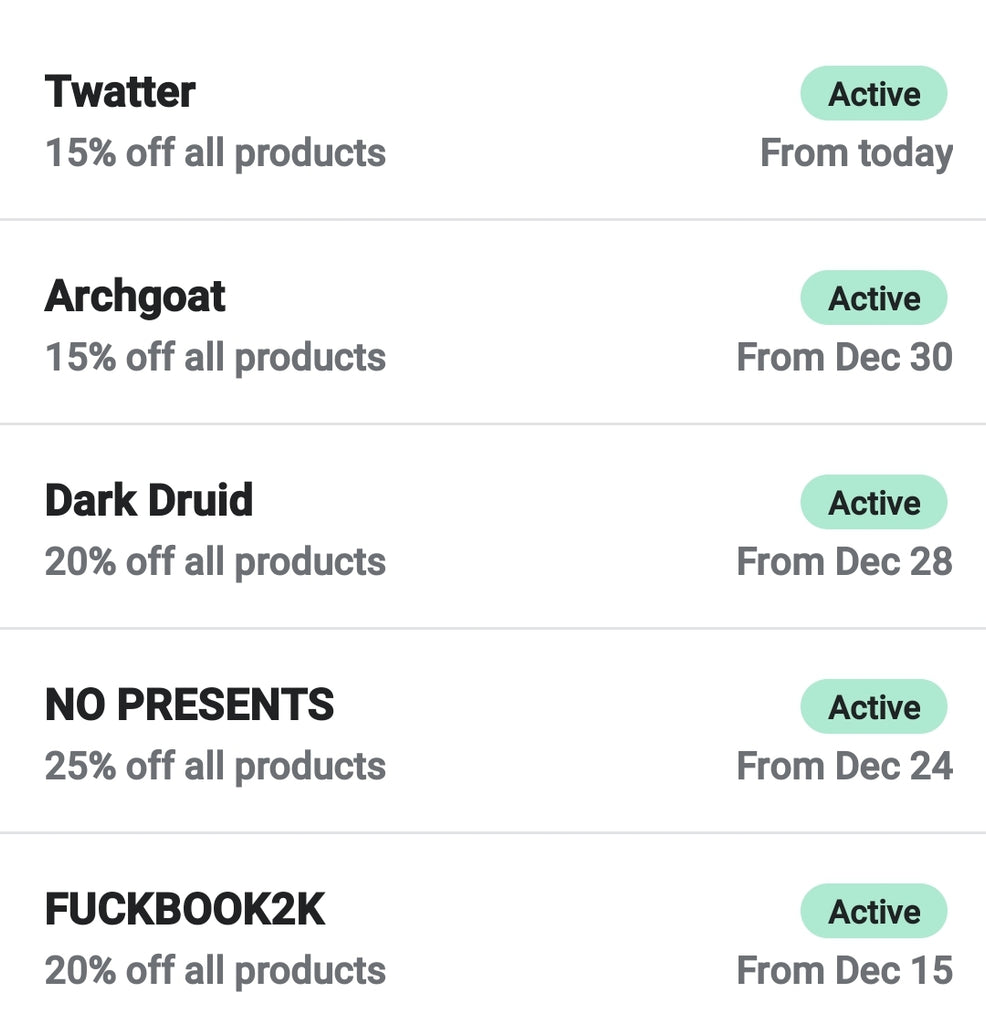Open the NO PRESENTS discount
986x1024 pixels.
pos(191,705)
